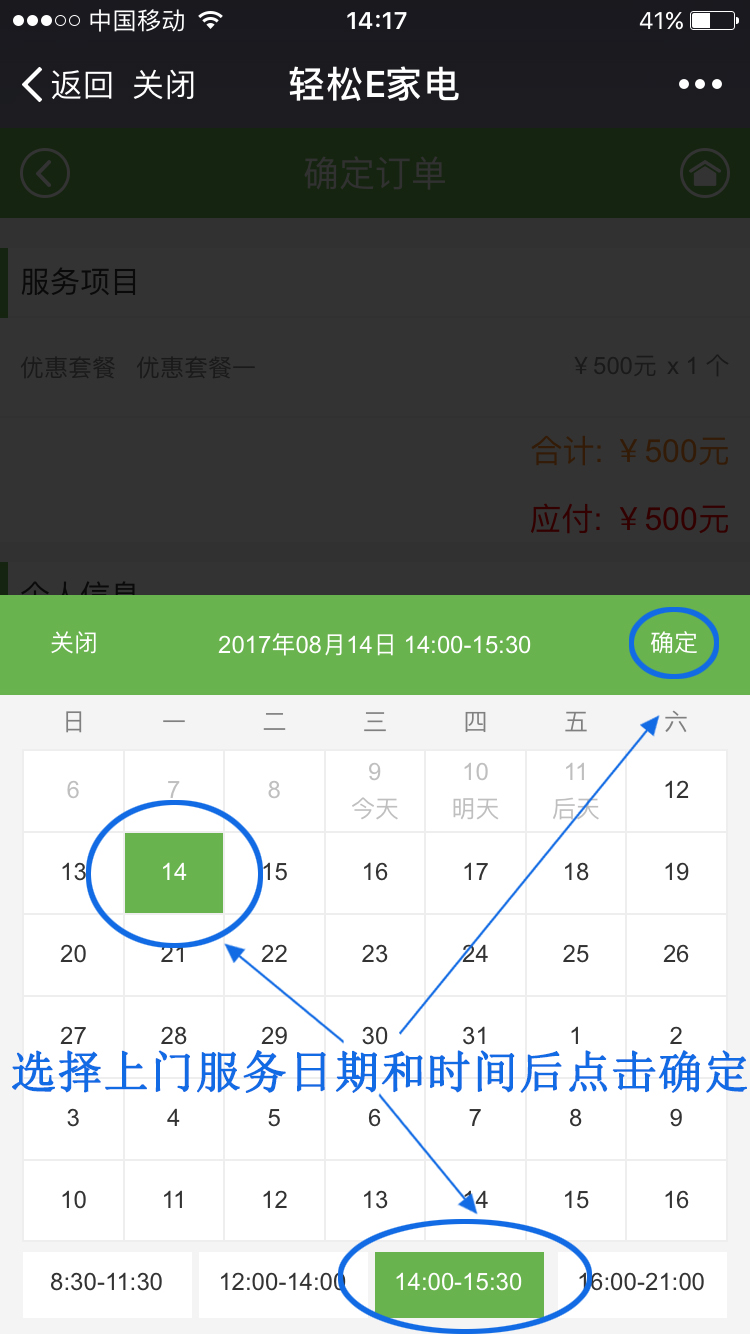
Task: Choose date 18 in the calendar
Action: (576, 872)
